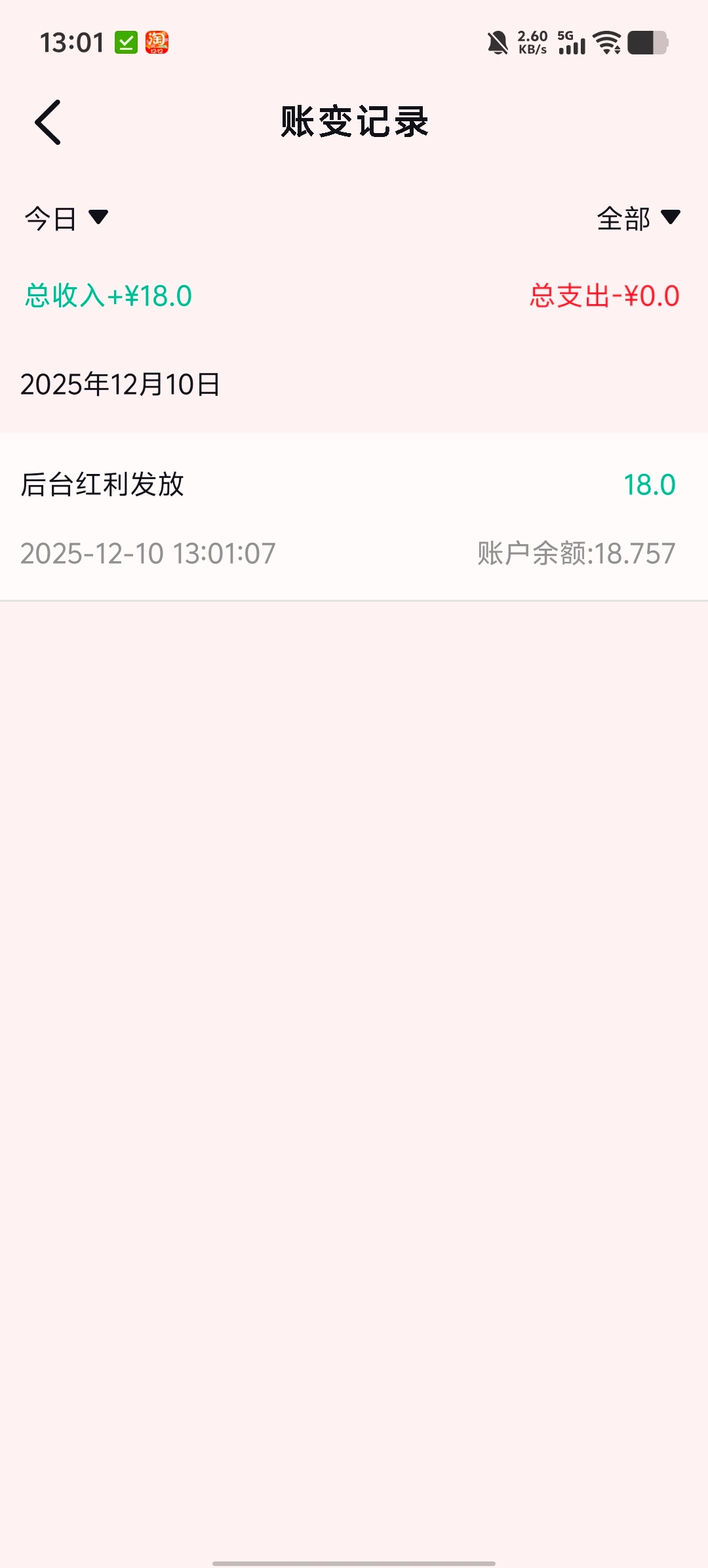Tap the green 18.0 amount value
The width and height of the screenshot is (708, 1568).
pos(648,484)
